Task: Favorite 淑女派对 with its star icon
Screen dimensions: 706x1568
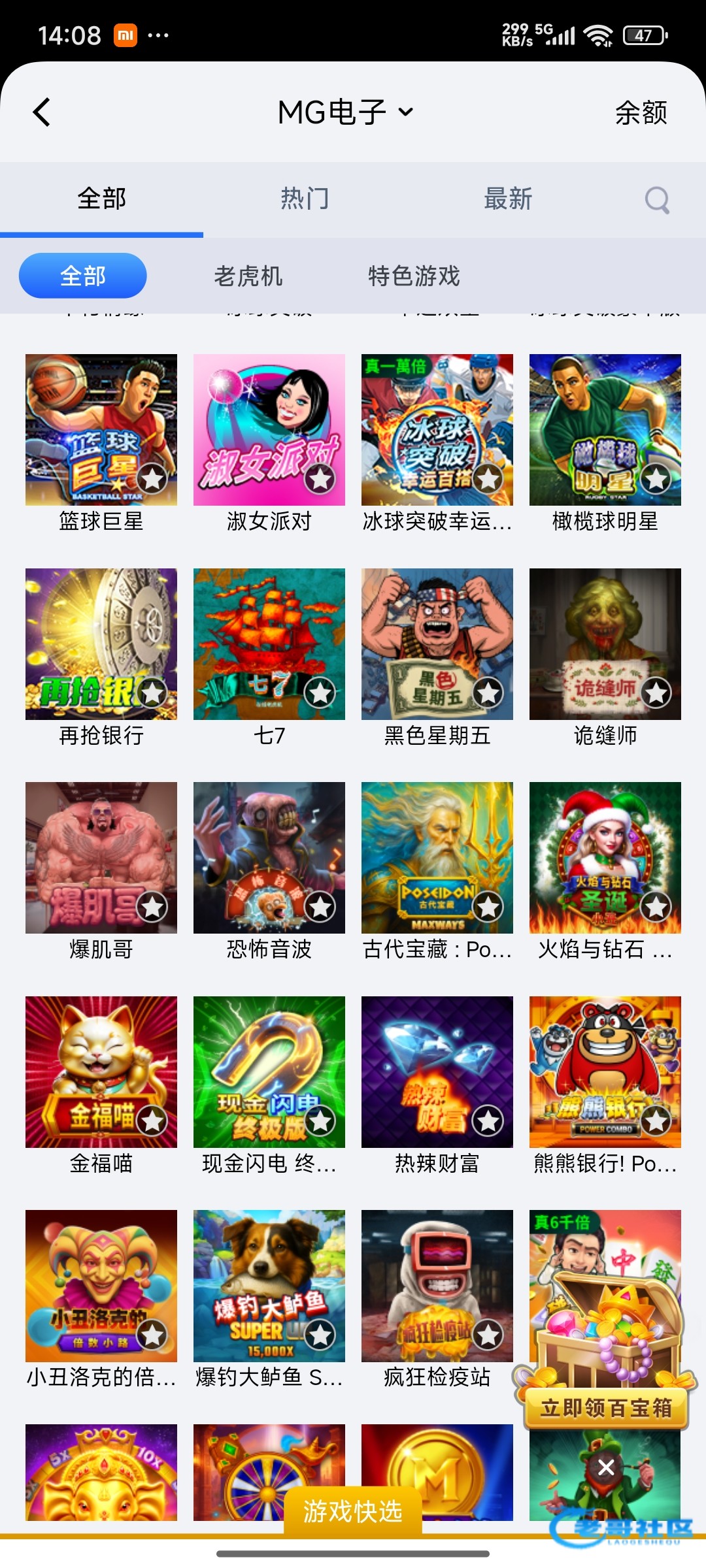Action: click(320, 479)
